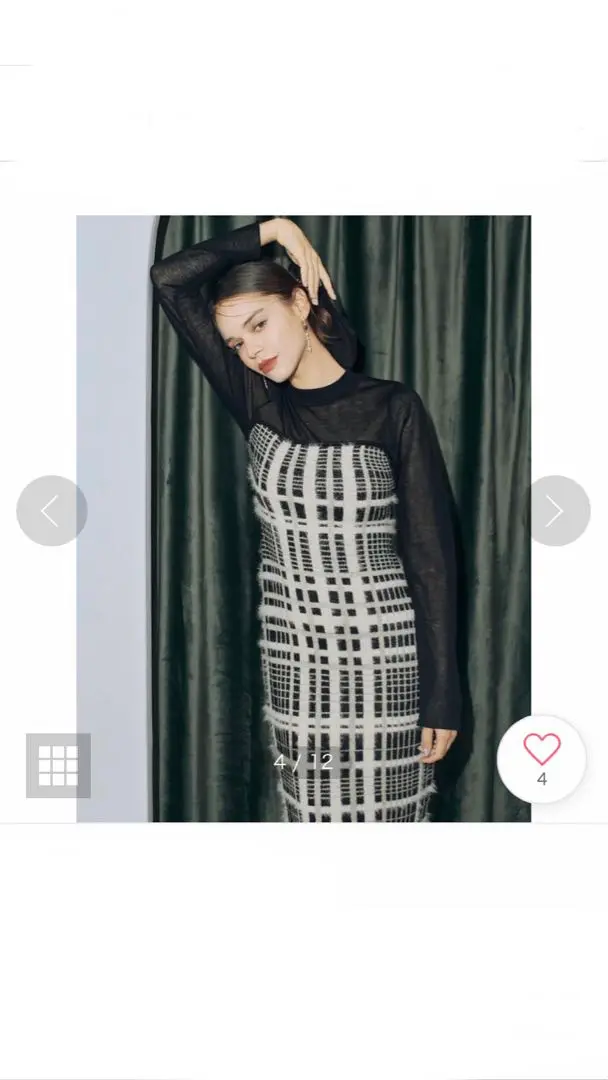Image resolution: width=608 pixels, height=1080 pixels.
Task: Open the photo grid view
Action: (58, 765)
